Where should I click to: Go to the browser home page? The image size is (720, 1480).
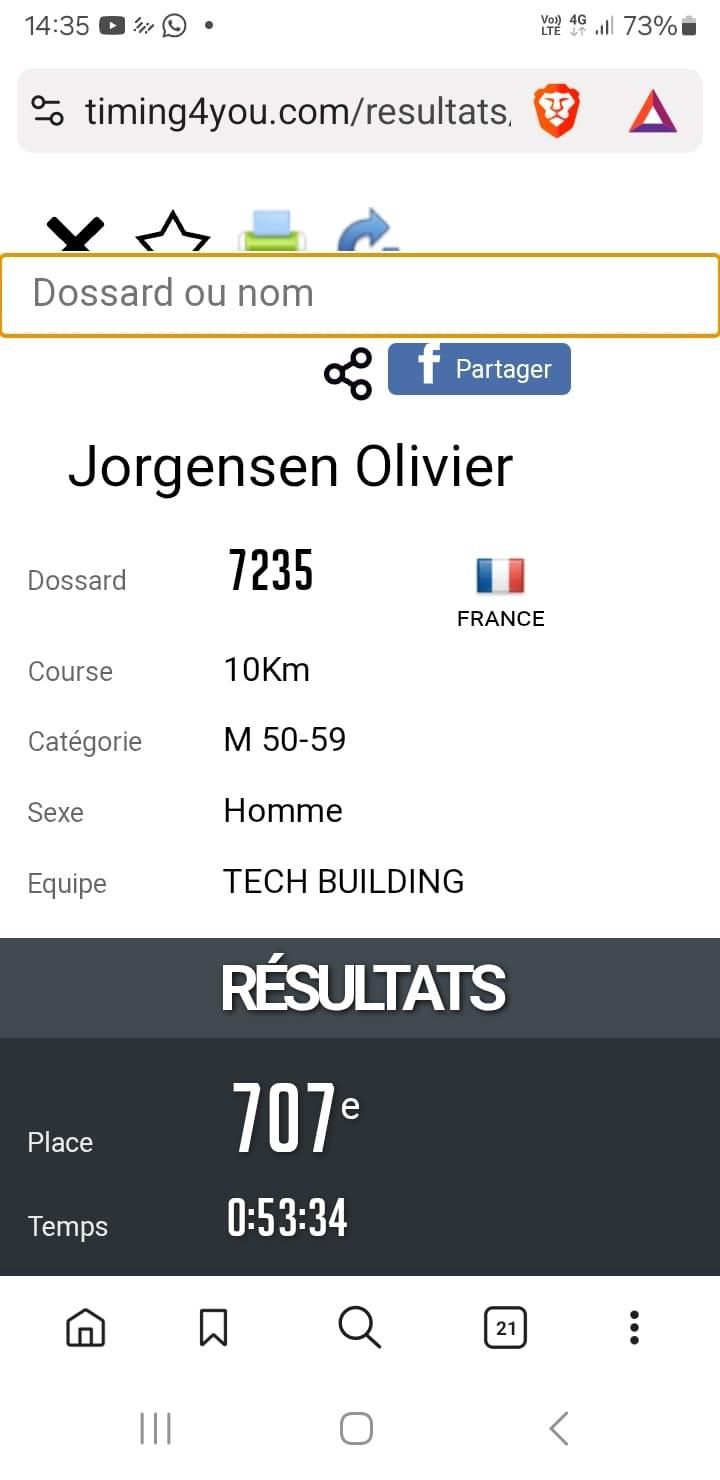[85, 1328]
